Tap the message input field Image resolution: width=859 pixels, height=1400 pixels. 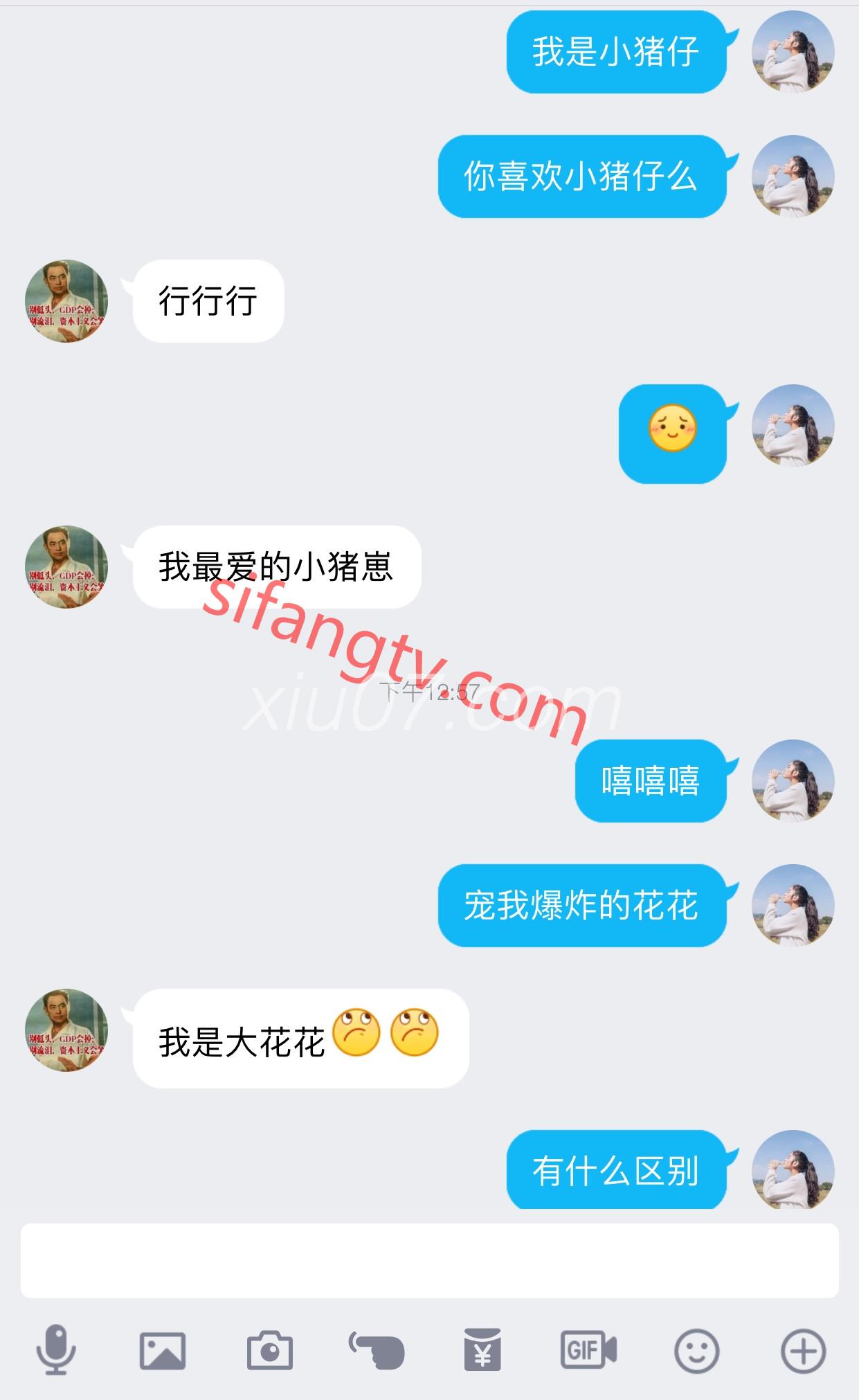pyautogui.click(x=429, y=1260)
